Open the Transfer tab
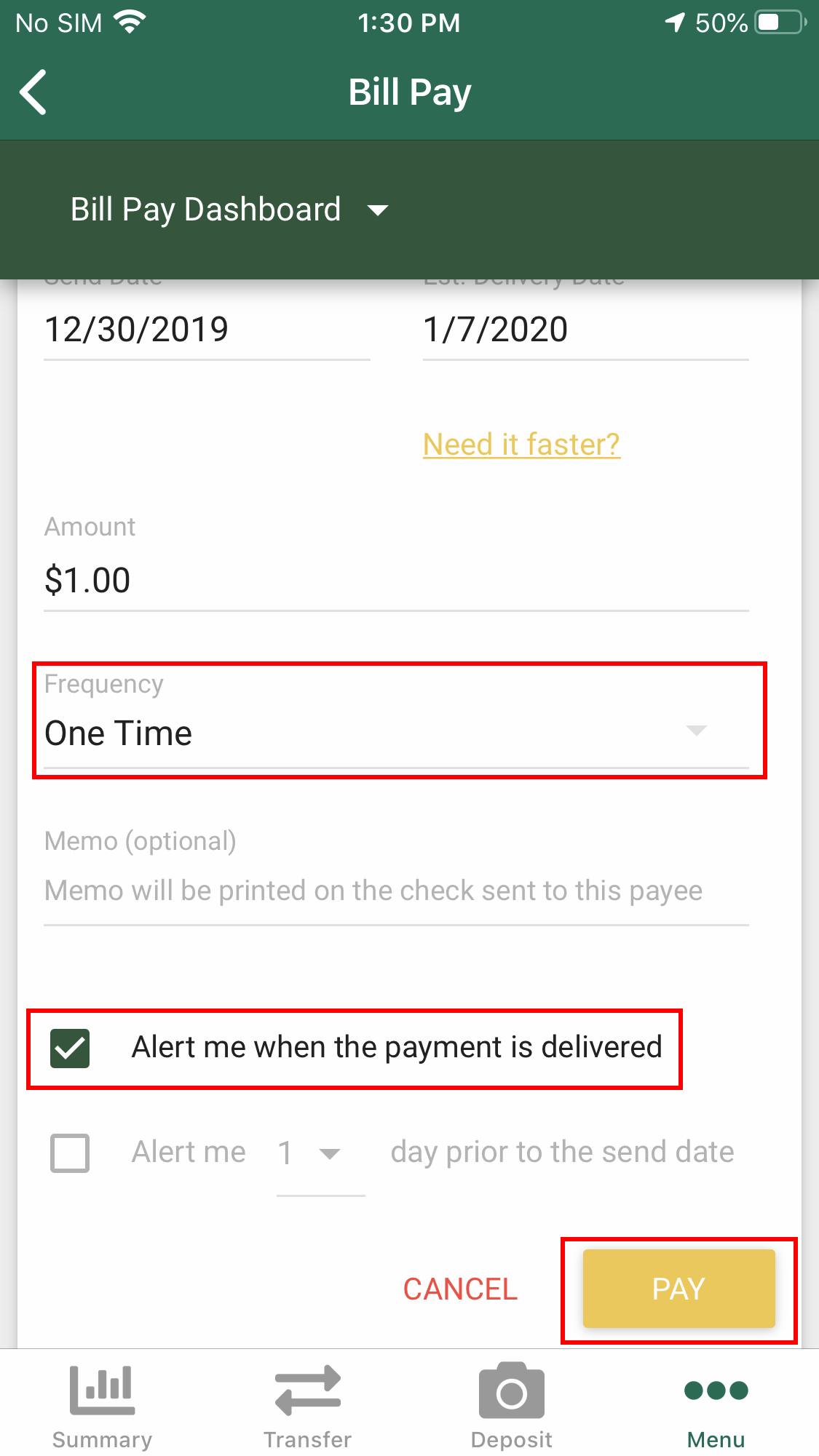This screenshot has width=819, height=1456. (307, 1406)
